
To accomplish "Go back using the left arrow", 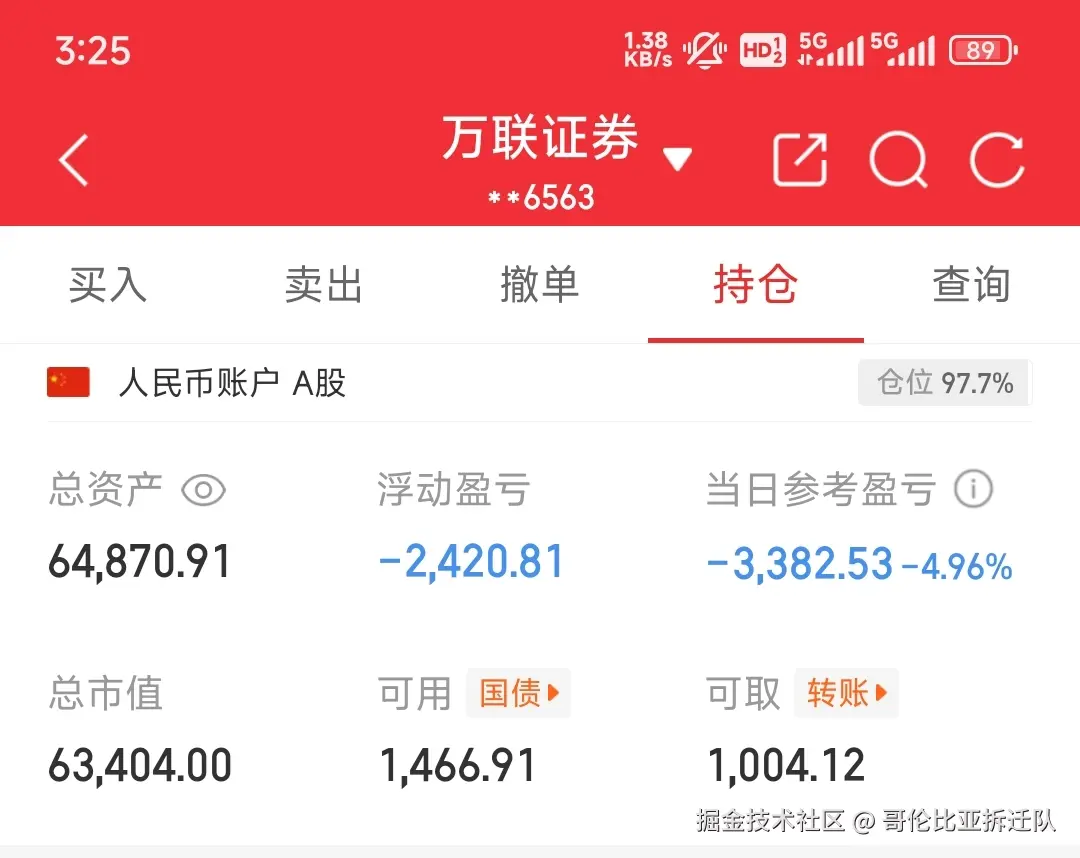I will 74,160.
